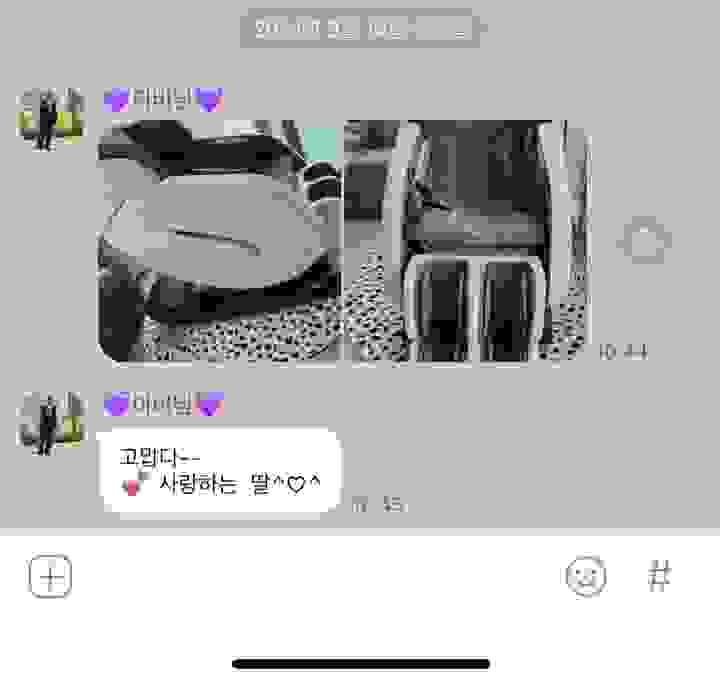This screenshot has height=684, width=720.
Task: Open the second massage chair photo
Action: click(x=467, y=241)
